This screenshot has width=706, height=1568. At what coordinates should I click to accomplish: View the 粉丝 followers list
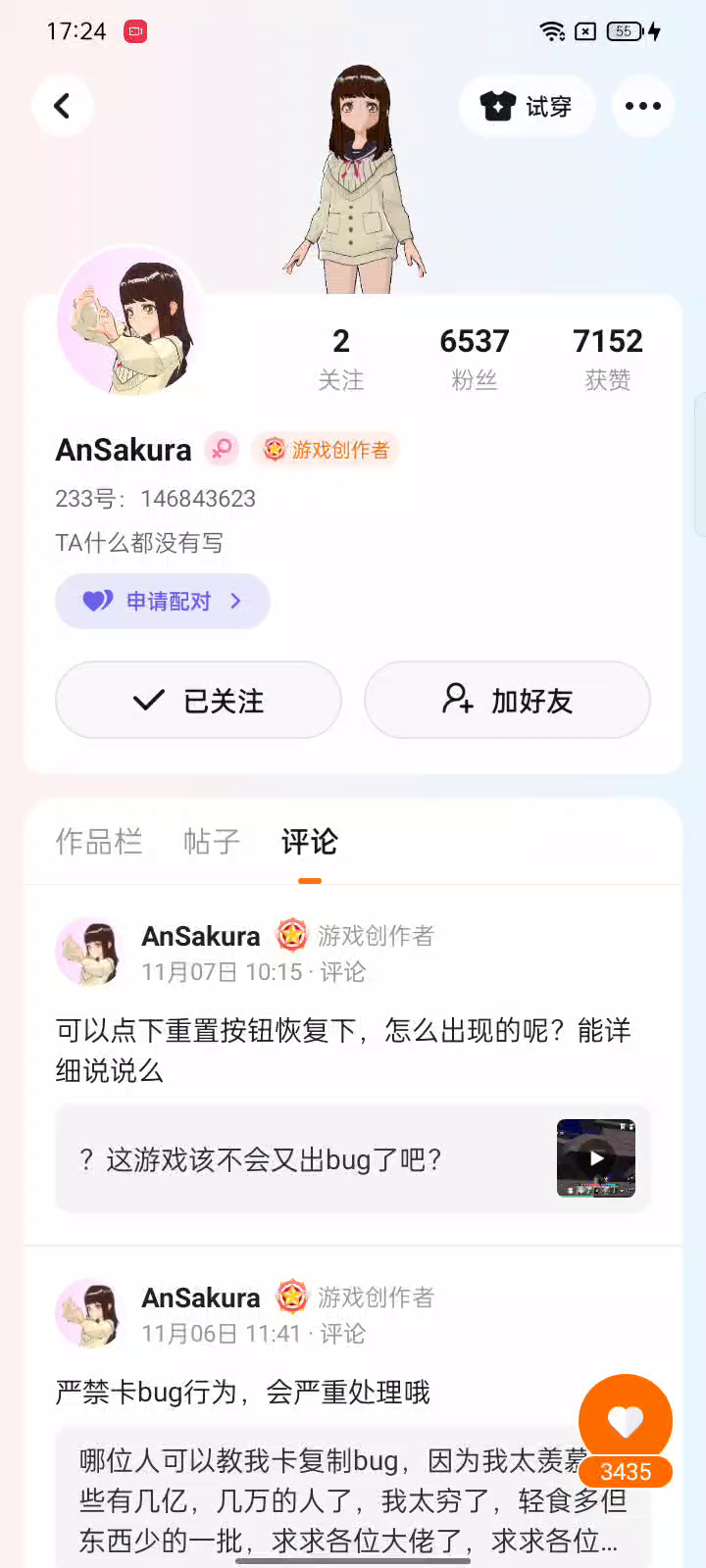click(474, 358)
